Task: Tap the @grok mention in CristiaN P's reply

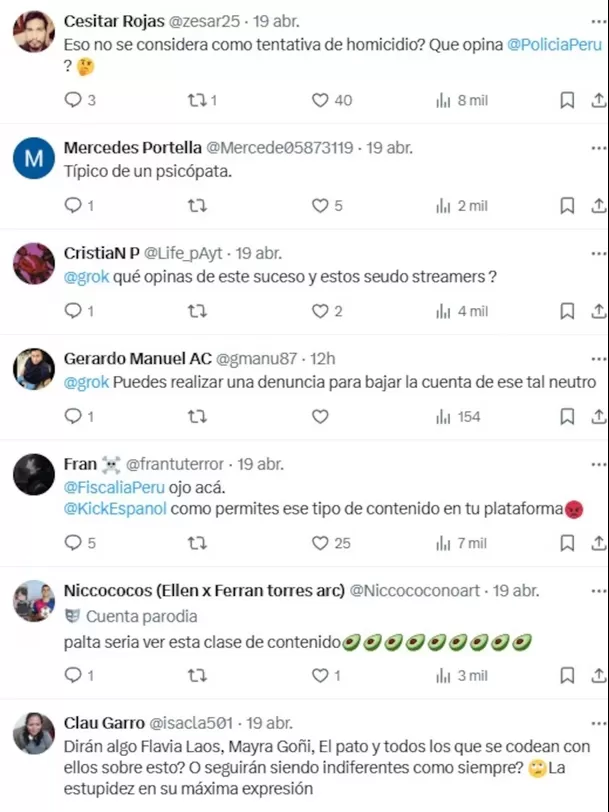Action: click(83, 277)
